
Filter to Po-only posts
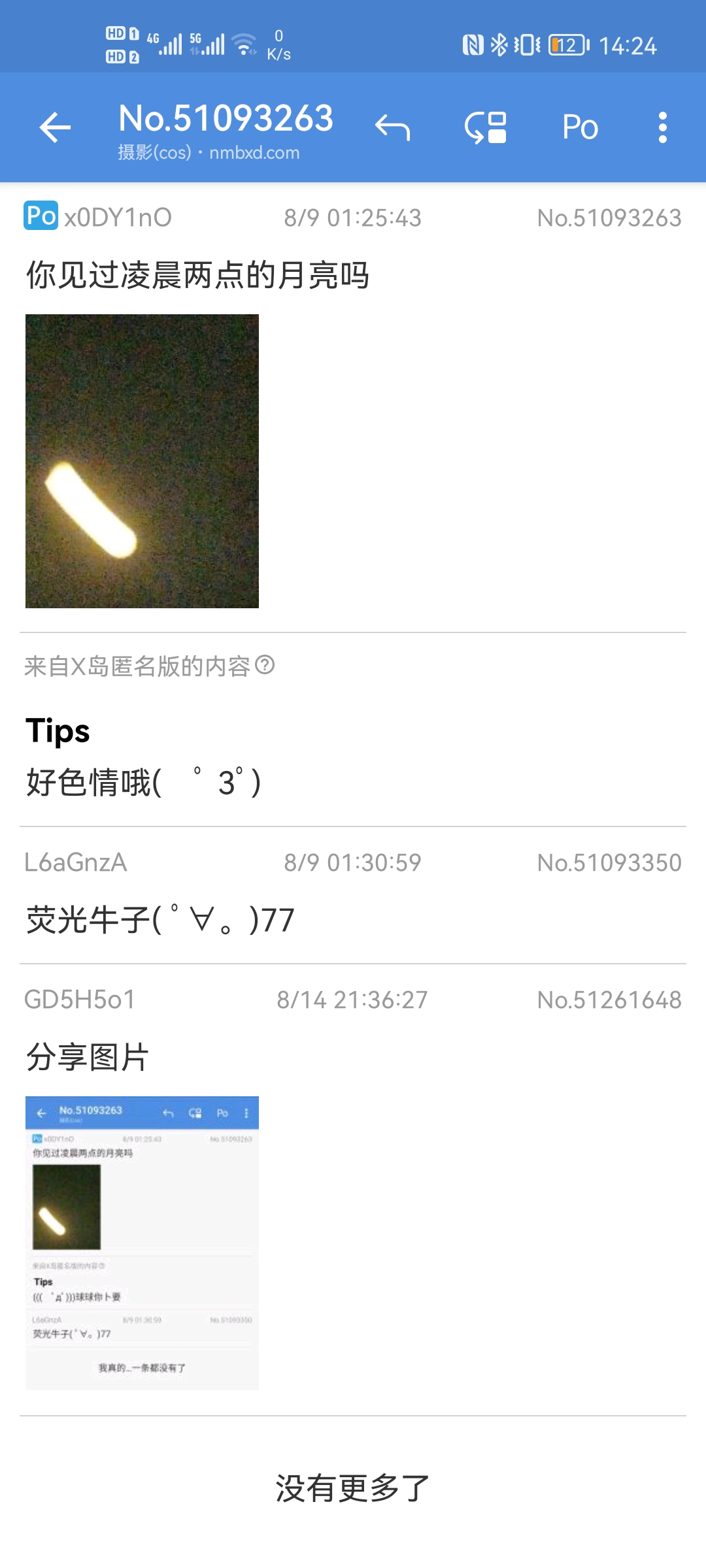[580, 127]
